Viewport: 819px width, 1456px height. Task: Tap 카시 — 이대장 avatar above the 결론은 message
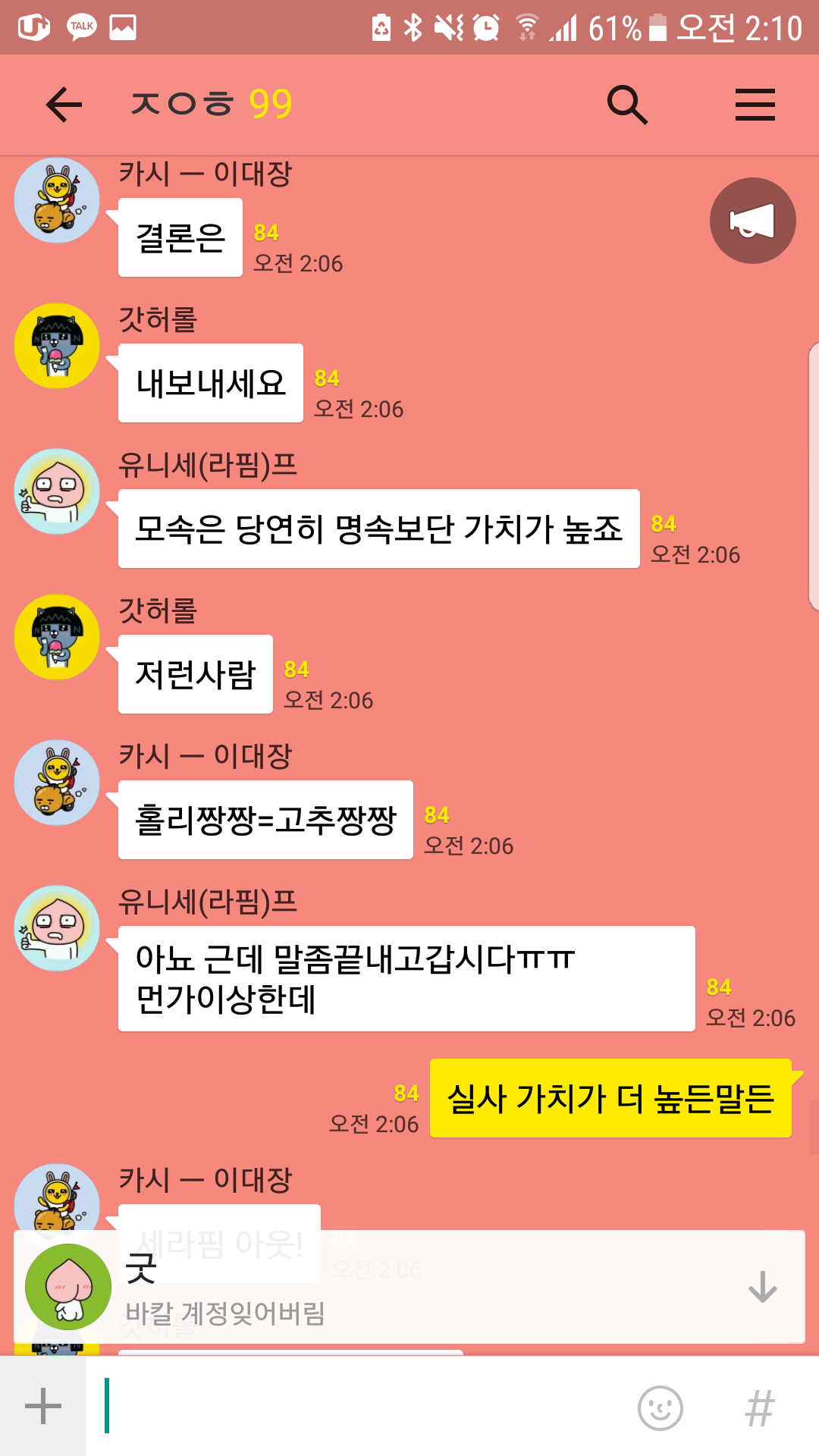point(57,200)
